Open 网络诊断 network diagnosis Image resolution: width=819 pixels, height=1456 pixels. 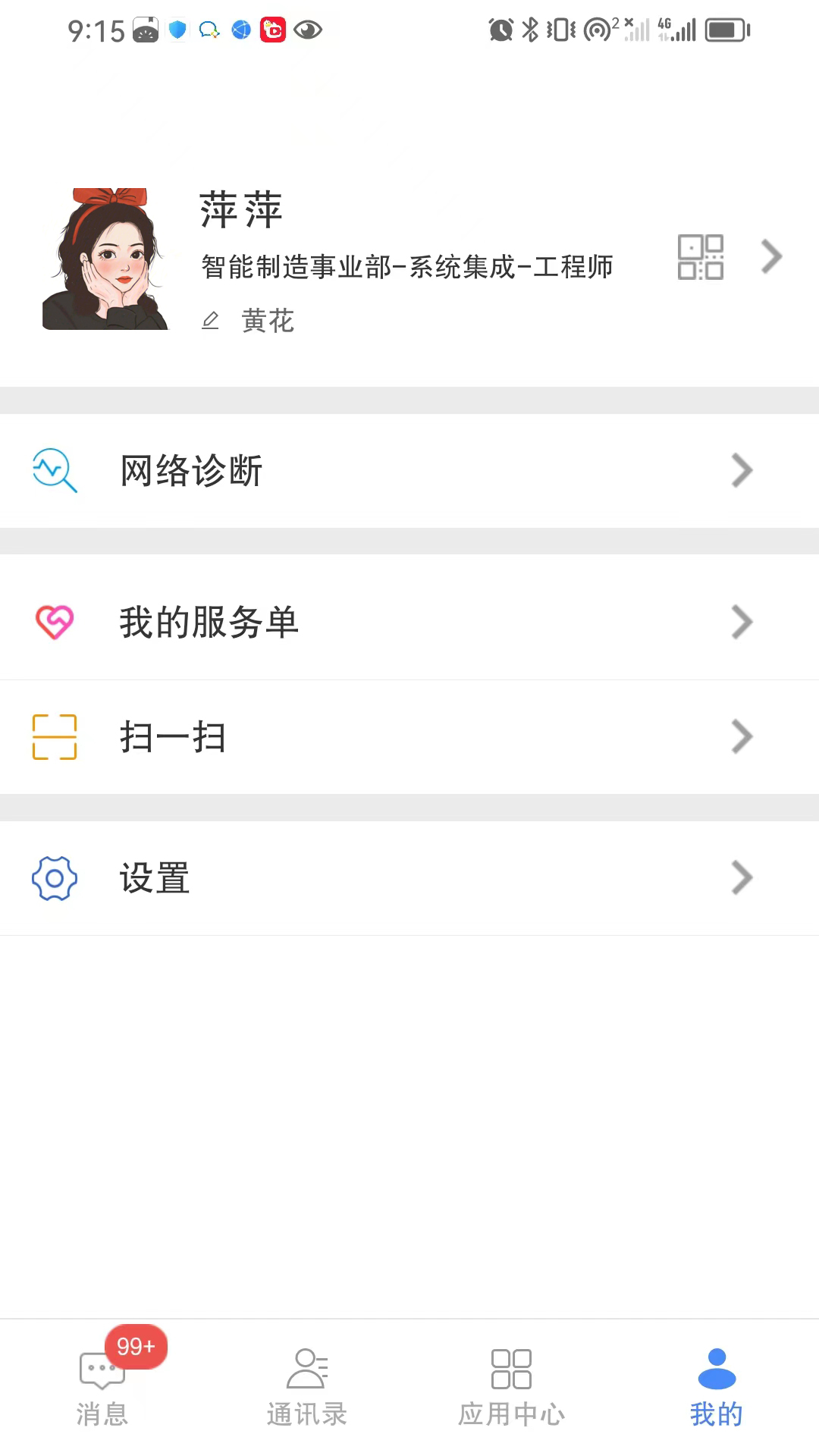(x=409, y=471)
